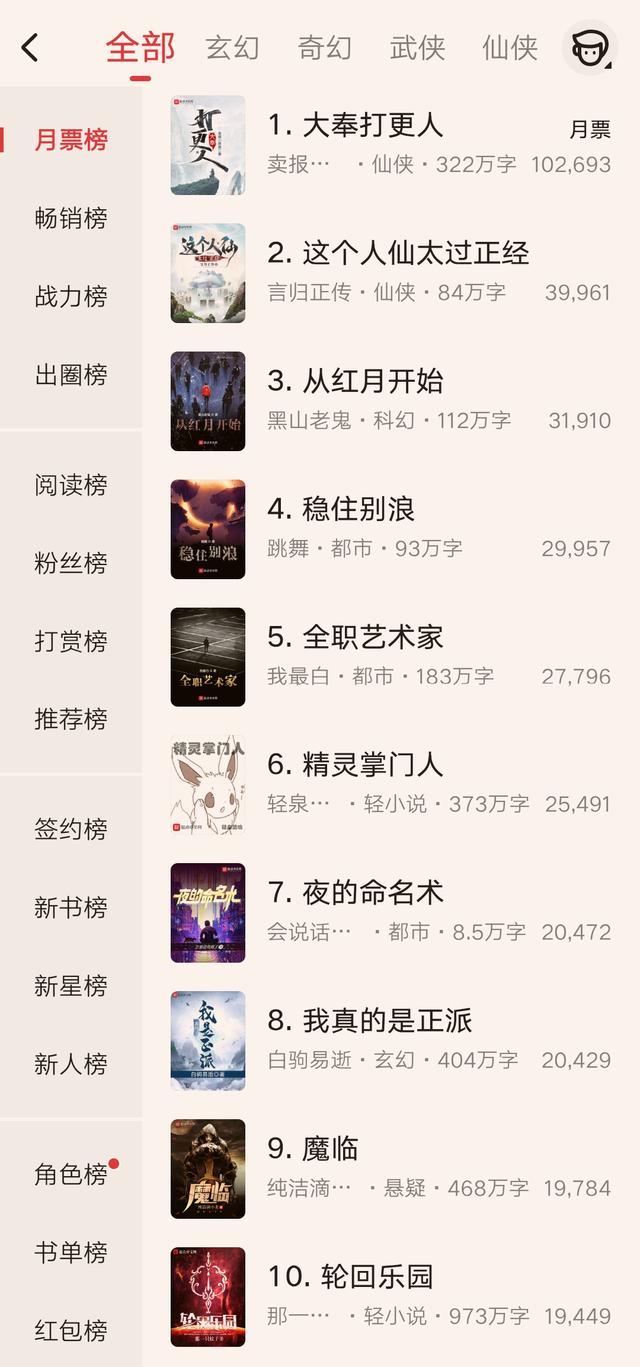
Task: Switch to 阅读榜 in the sidebar
Action: tap(71, 485)
